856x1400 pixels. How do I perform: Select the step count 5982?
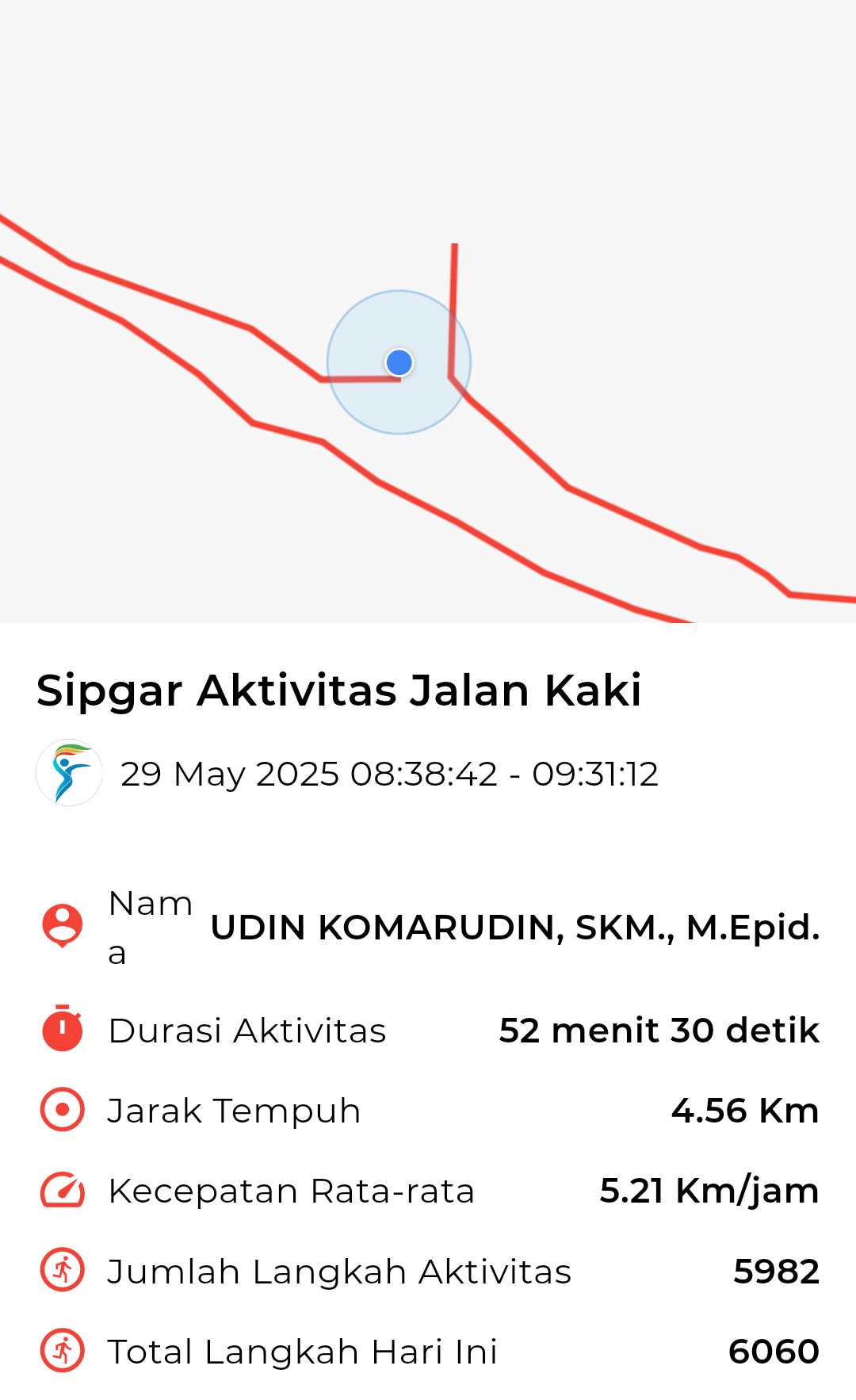778,1270
